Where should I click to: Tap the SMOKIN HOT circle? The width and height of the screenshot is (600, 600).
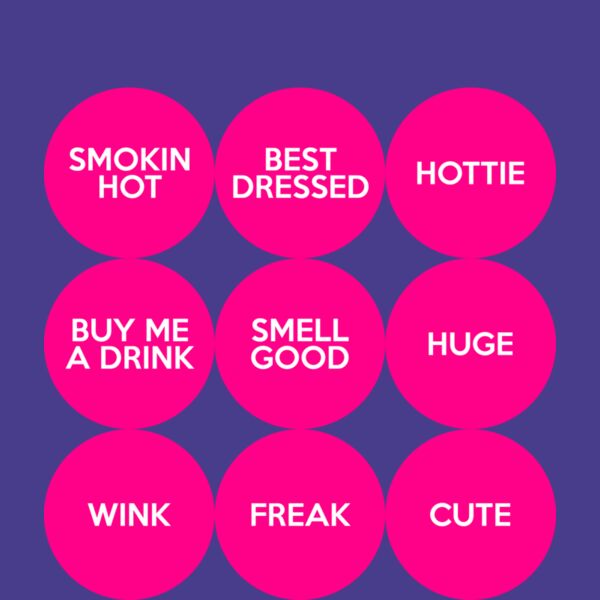pyautogui.click(x=130, y=173)
